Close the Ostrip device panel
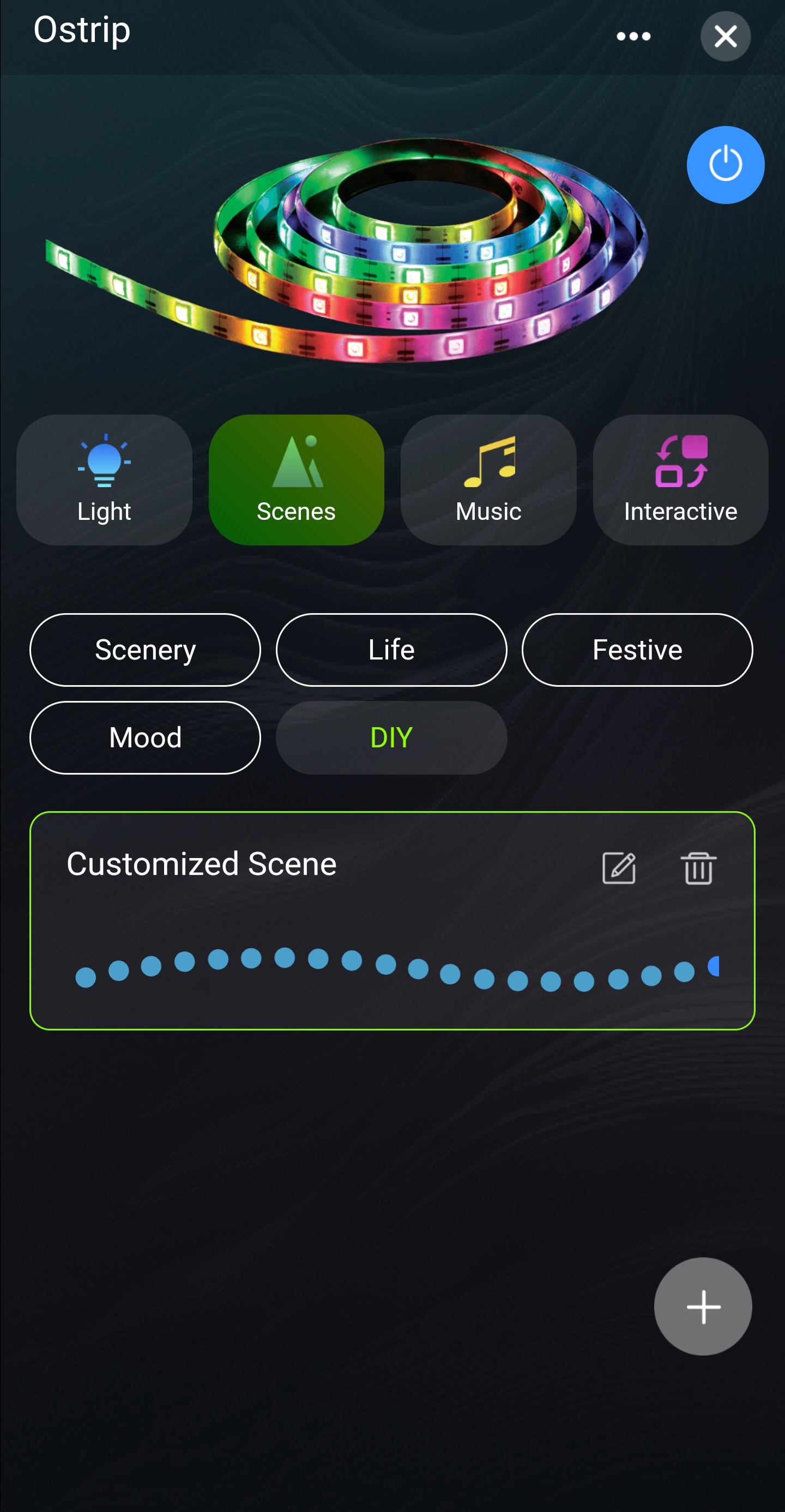This screenshot has width=785, height=1512. tap(725, 37)
